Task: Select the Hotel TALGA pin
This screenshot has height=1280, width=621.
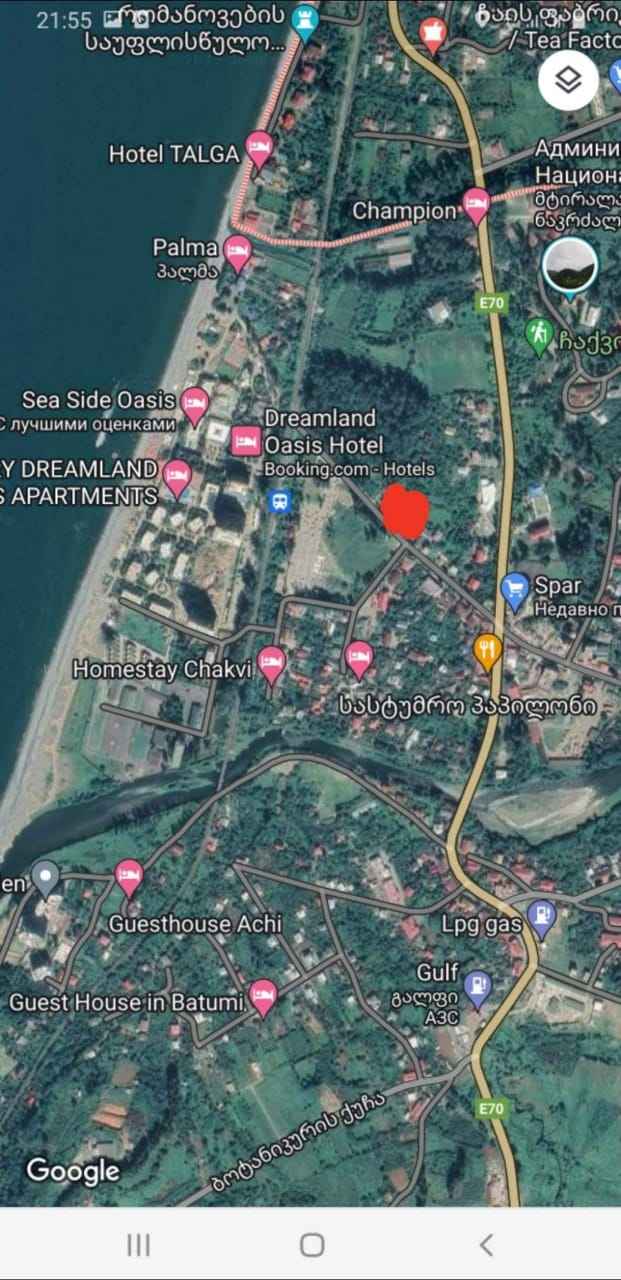Action: click(260, 150)
